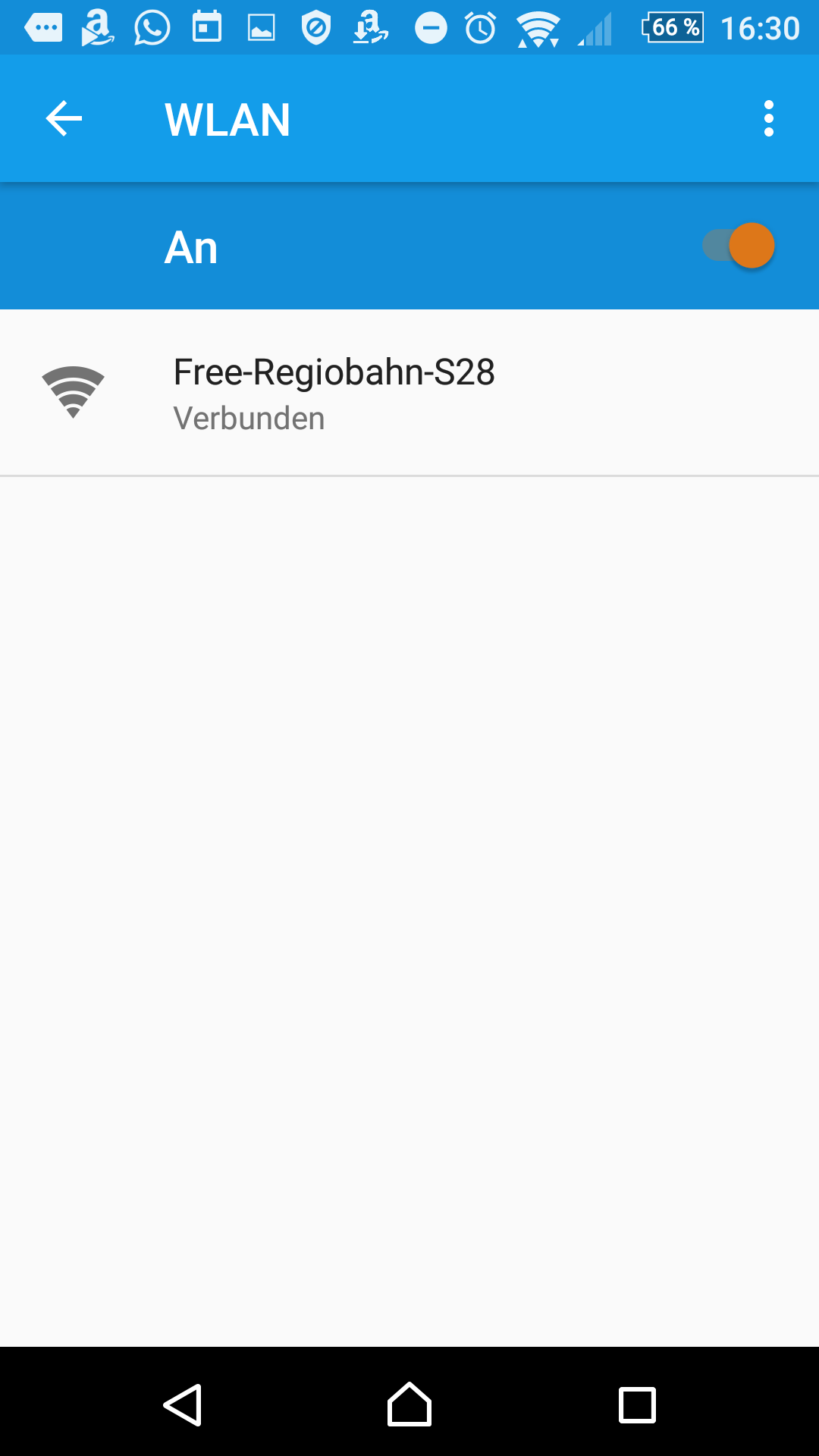Screen dimensions: 819x1456
Task: Turn off the WLAN switch
Action: pos(739,246)
